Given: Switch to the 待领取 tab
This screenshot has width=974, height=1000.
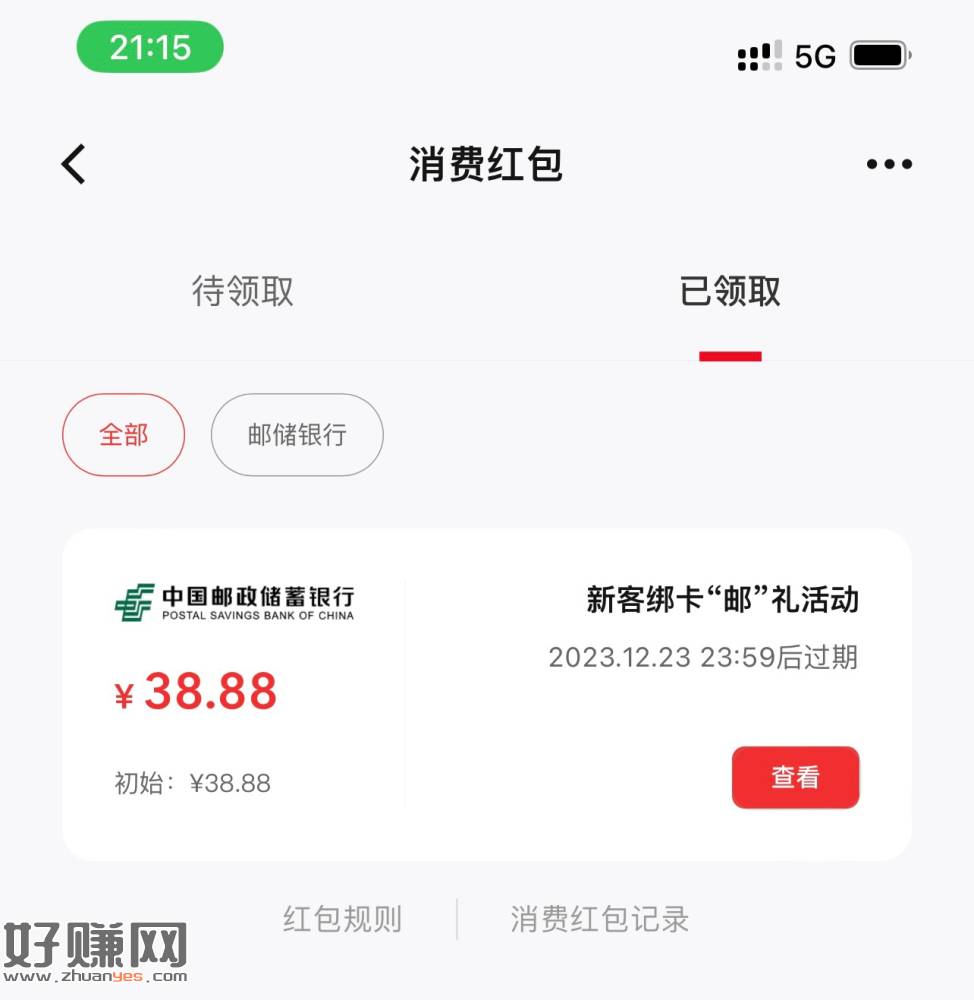Looking at the screenshot, I should click(243, 291).
